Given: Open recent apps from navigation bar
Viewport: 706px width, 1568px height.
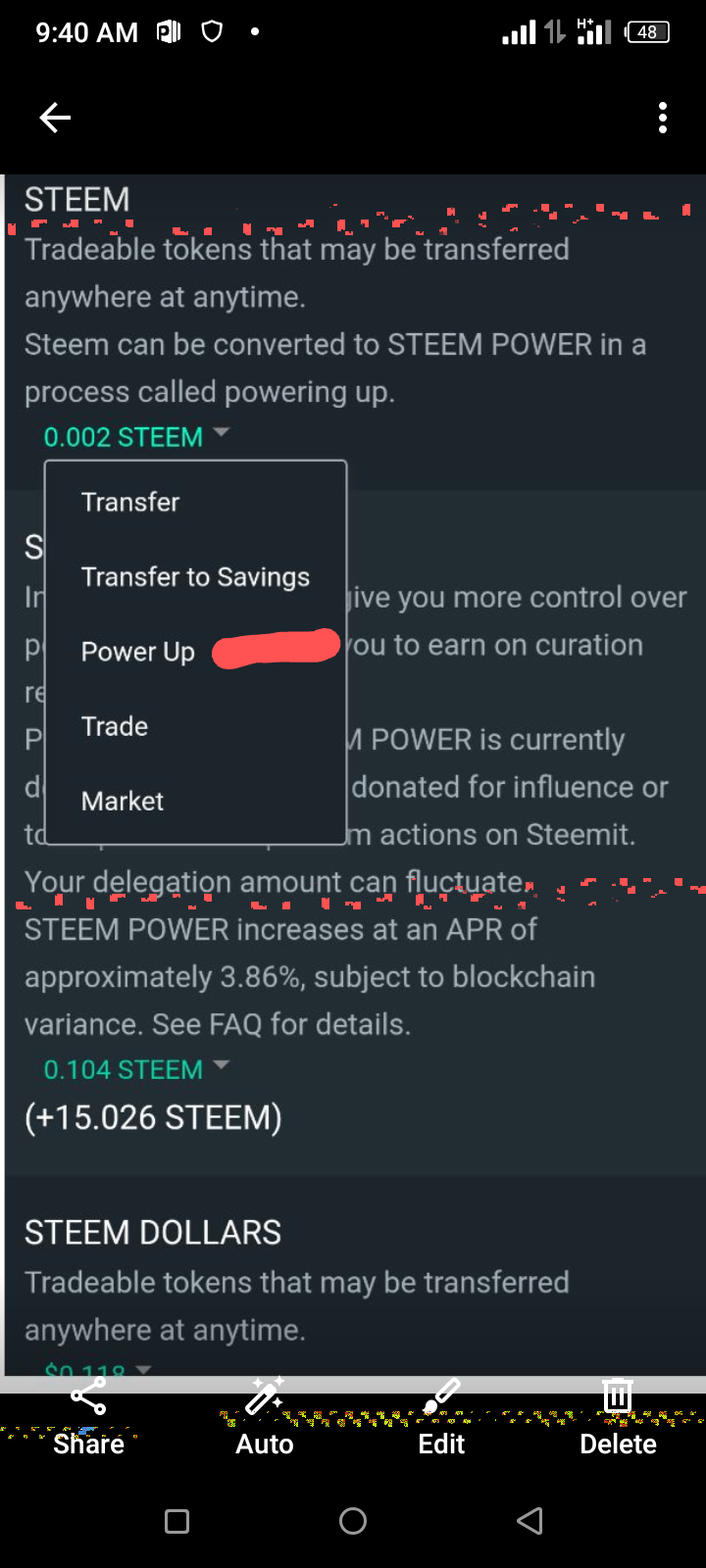Looking at the screenshot, I should tap(177, 1521).
